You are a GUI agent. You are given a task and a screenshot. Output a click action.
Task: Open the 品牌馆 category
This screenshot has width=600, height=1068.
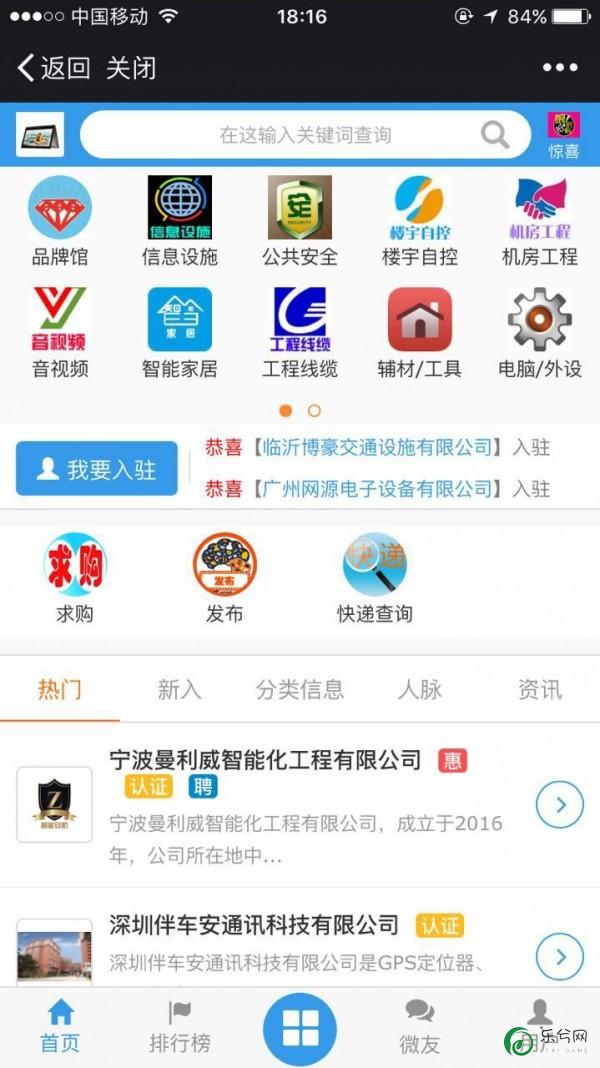(x=60, y=220)
